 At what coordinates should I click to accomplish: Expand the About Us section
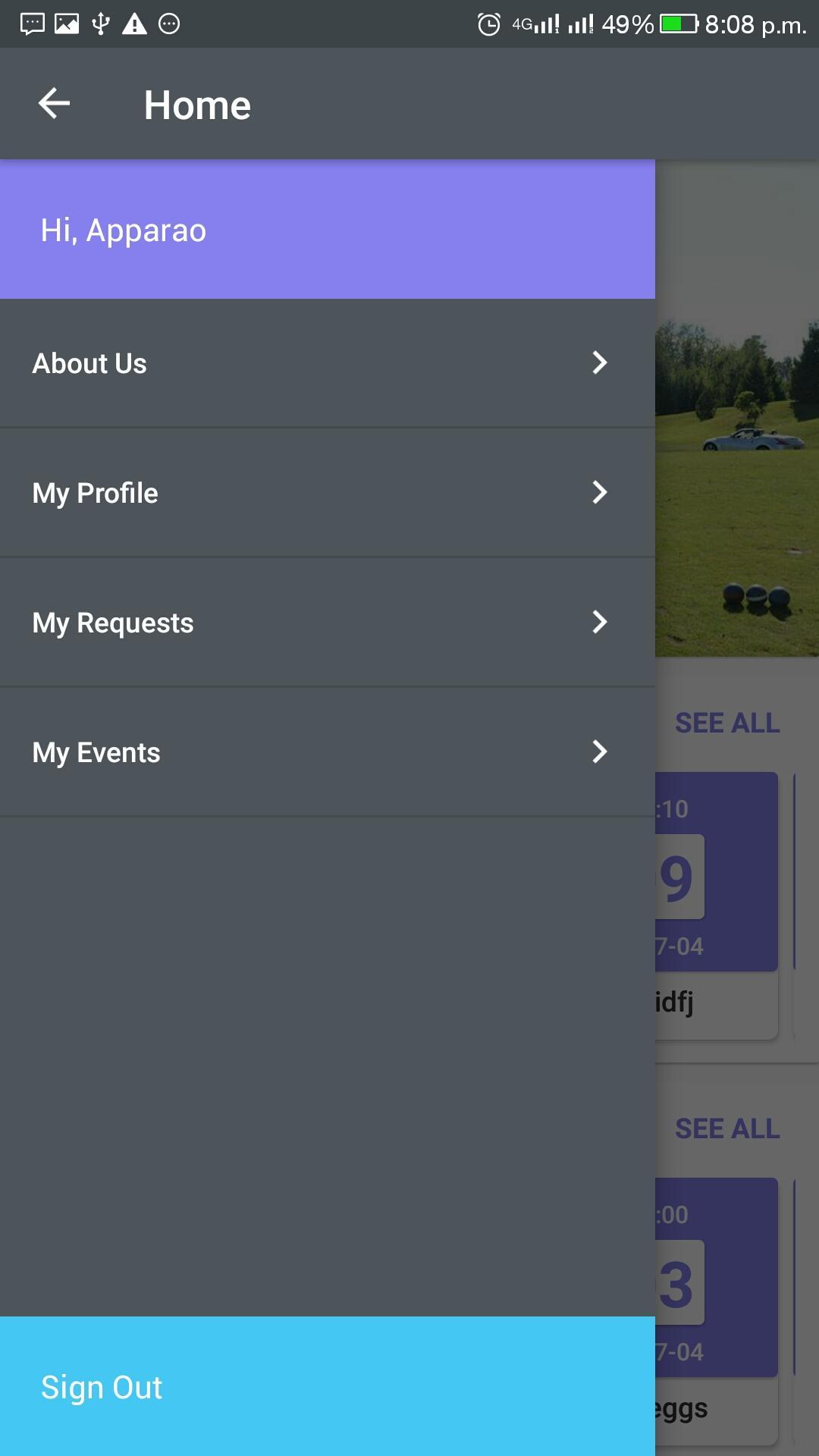pos(326,363)
